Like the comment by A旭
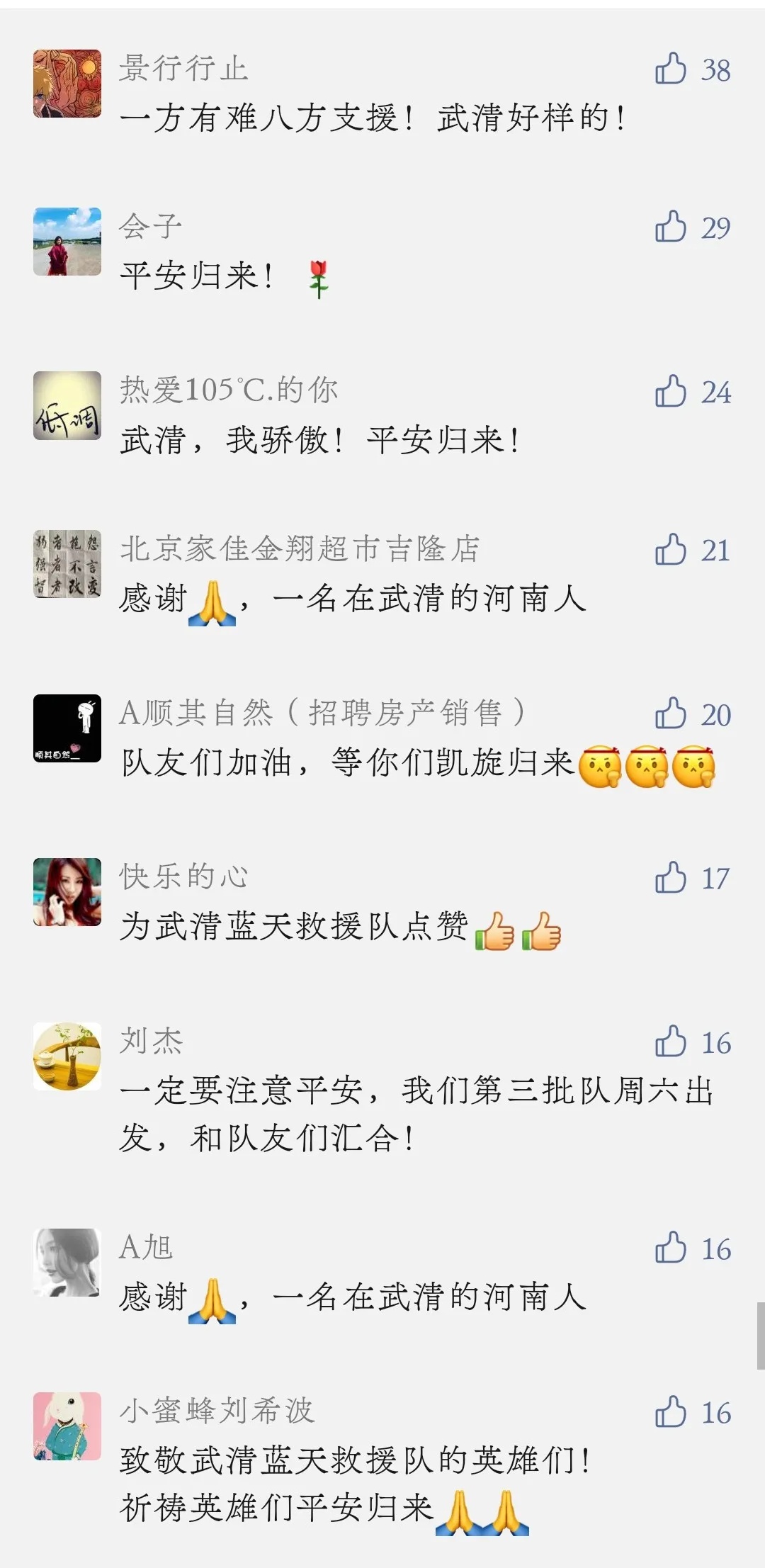The height and width of the screenshot is (1568, 765). [670, 1248]
